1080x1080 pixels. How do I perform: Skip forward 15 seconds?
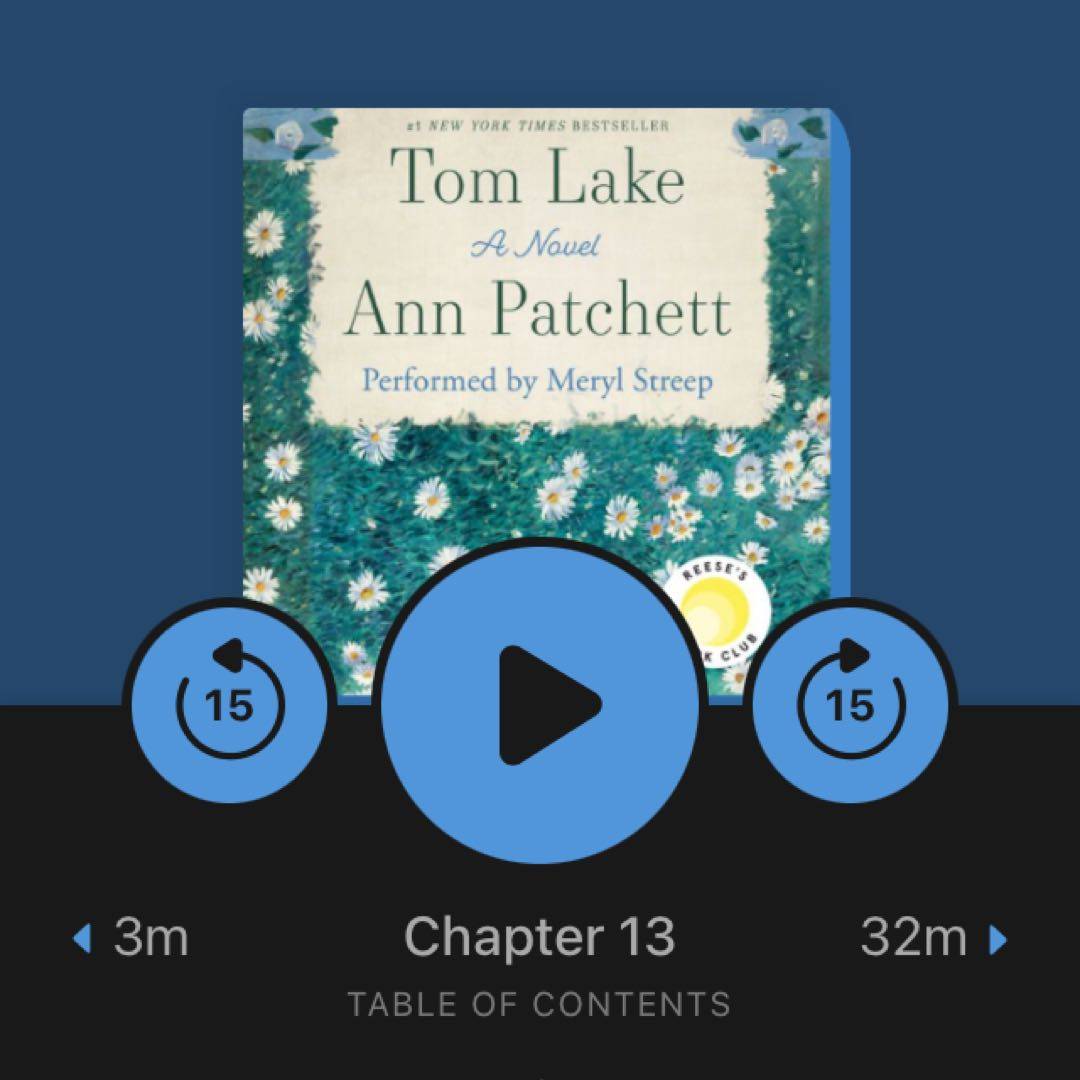click(x=852, y=704)
